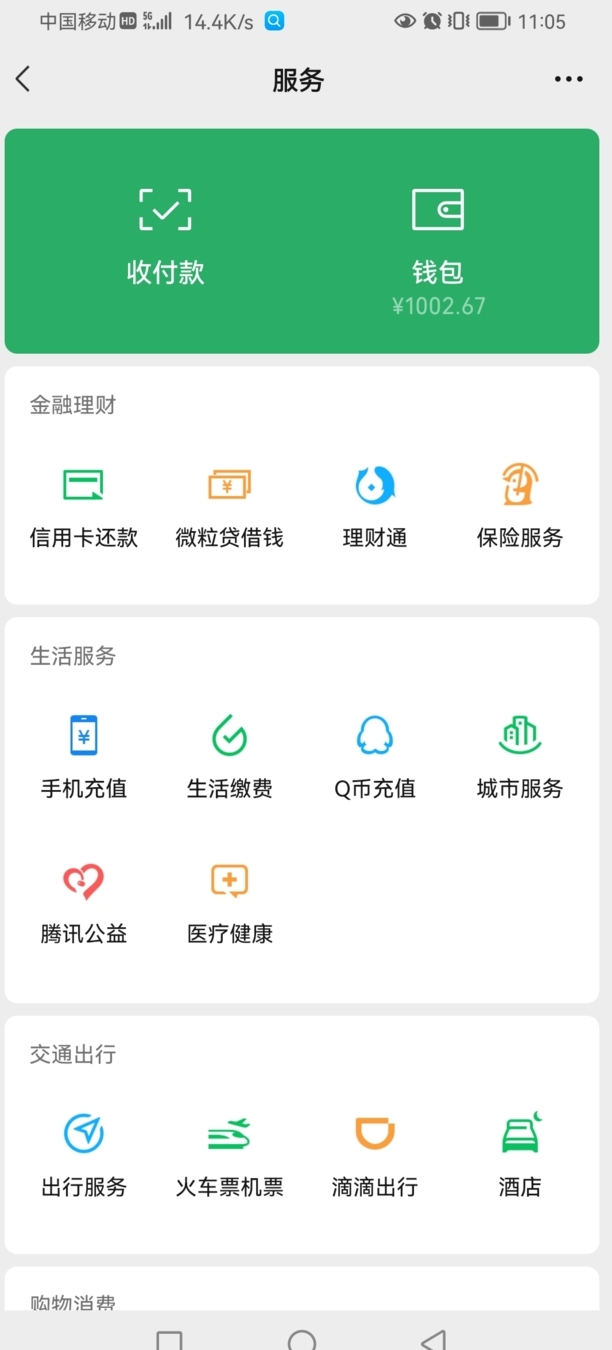Open the three-dot overflow menu
This screenshot has height=1350, width=612.
(568, 80)
